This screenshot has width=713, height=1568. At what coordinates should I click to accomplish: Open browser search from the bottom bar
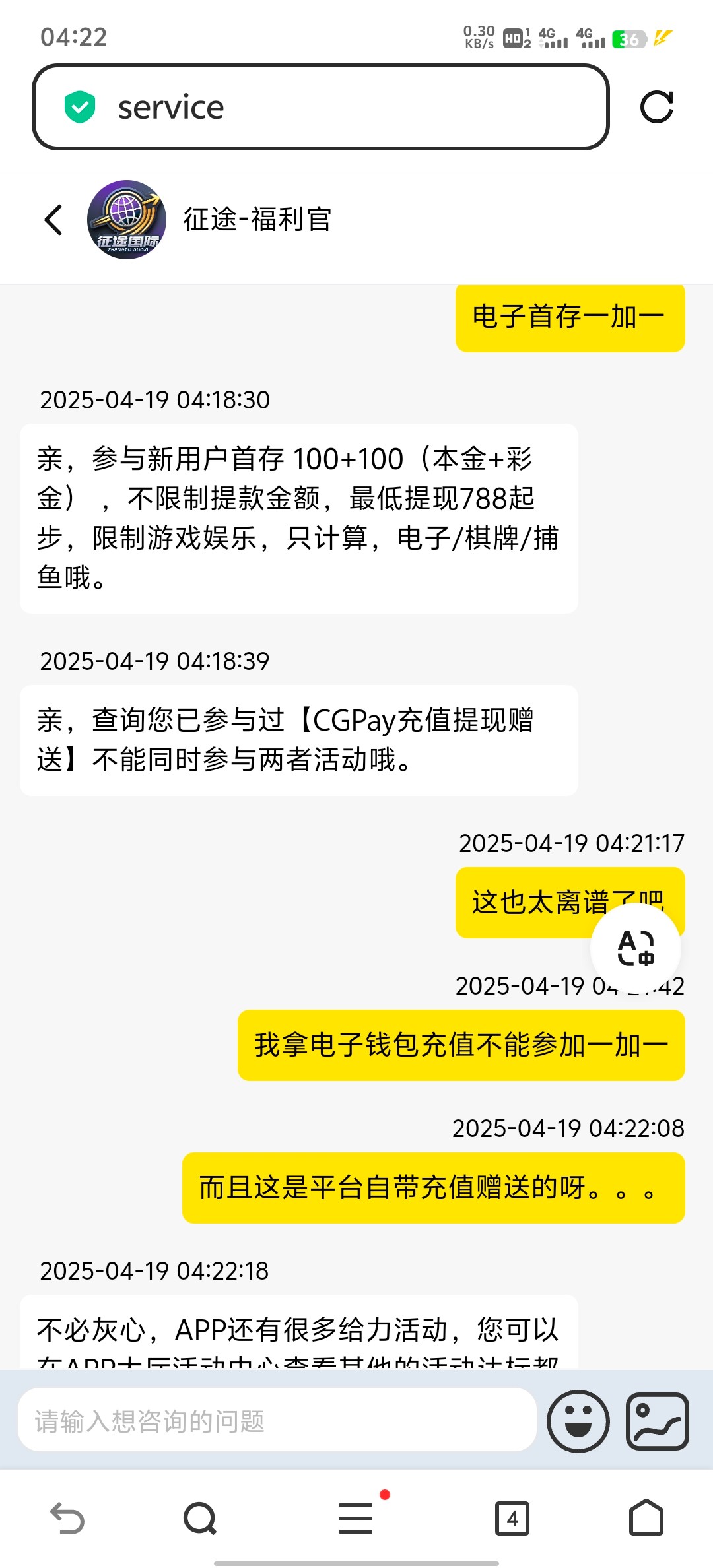(x=201, y=1519)
